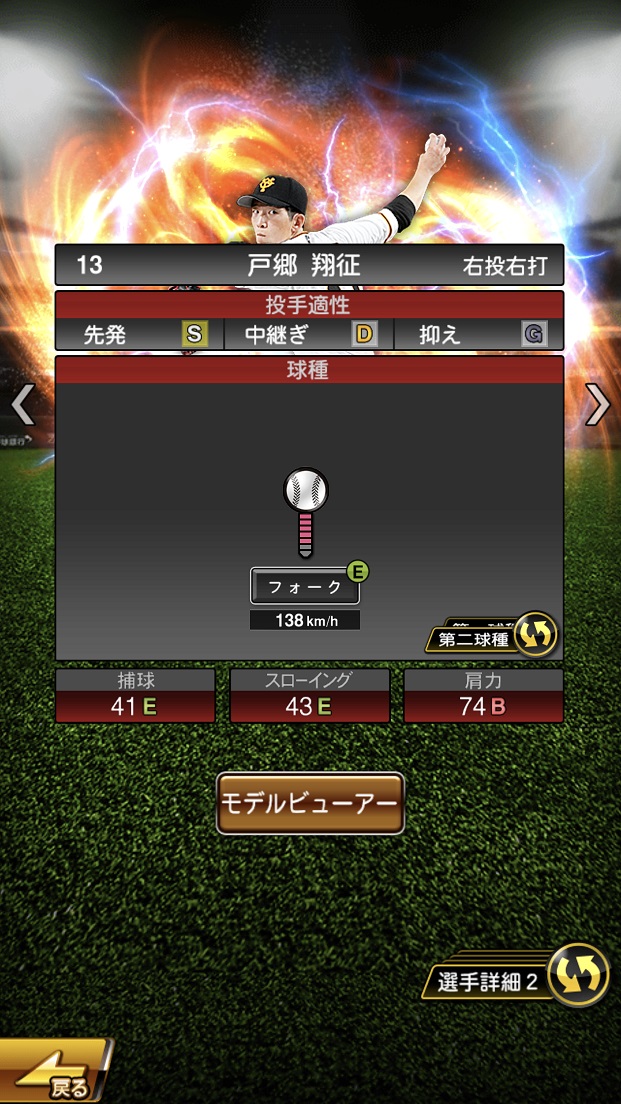Screen dimensions: 621x1104
Task: Select the フォーク pitch type label
Action: (305, 587)
